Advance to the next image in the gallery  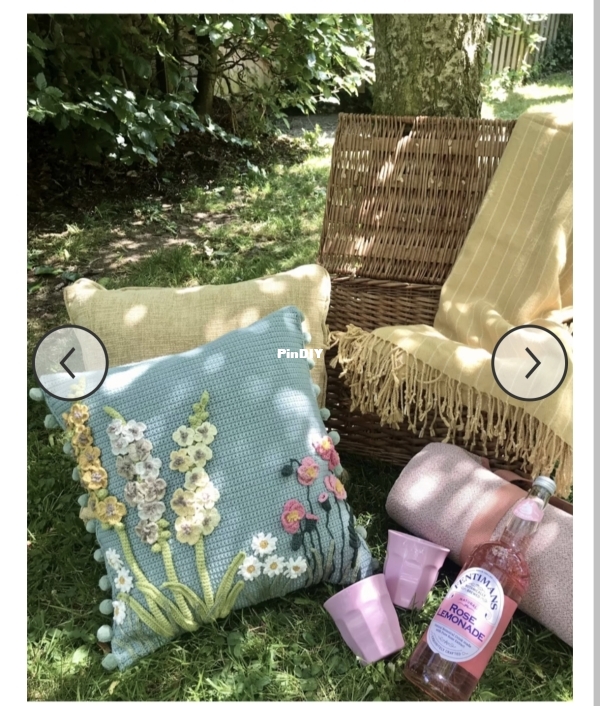click(530, 362)
